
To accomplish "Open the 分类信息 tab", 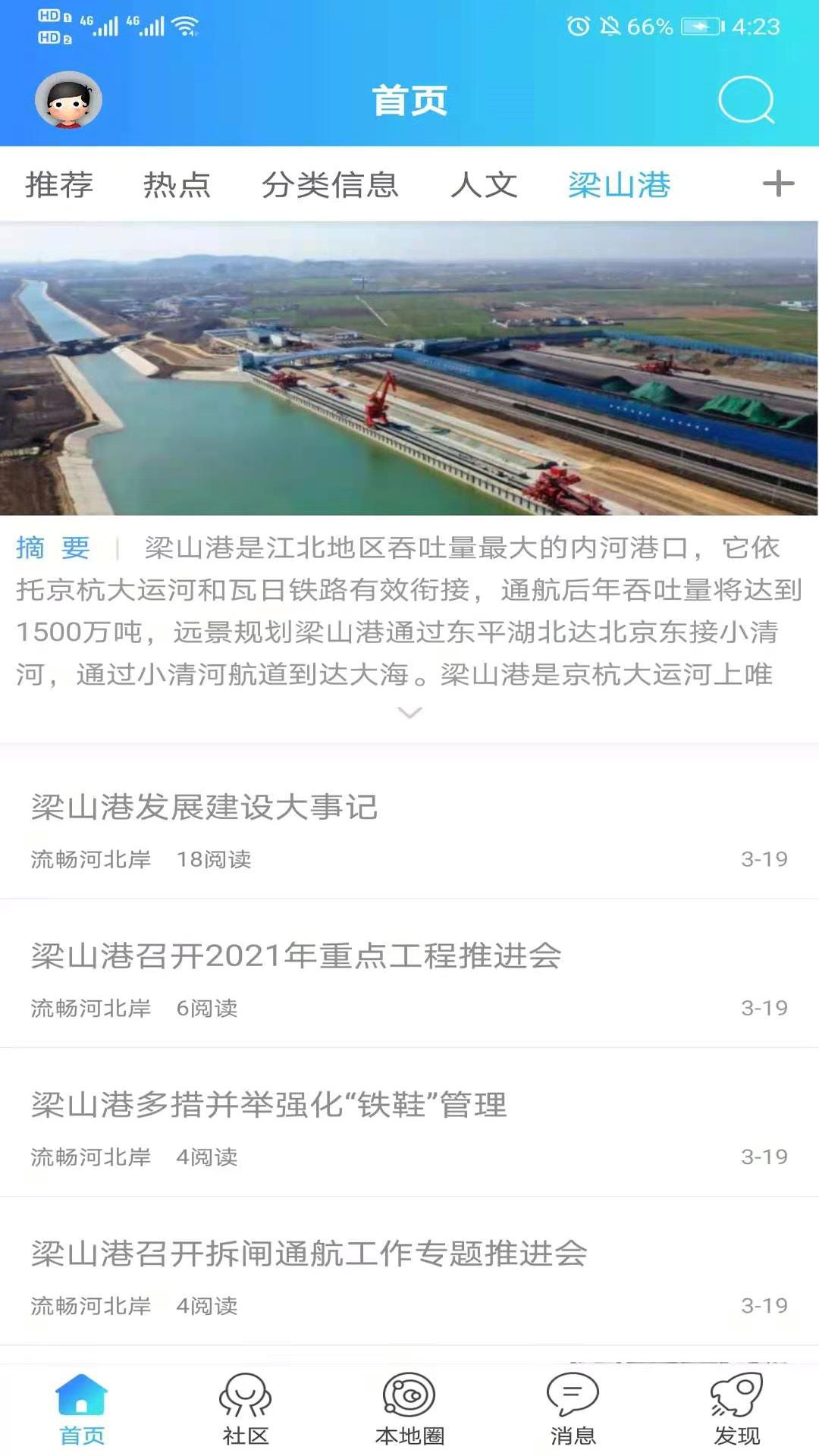I will pyautogui.click(x=332, y=184).
